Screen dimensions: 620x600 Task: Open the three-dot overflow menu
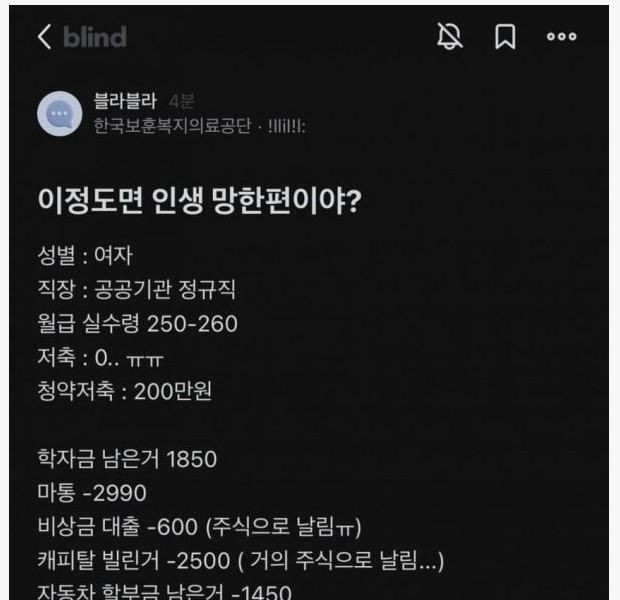(561, 38)
